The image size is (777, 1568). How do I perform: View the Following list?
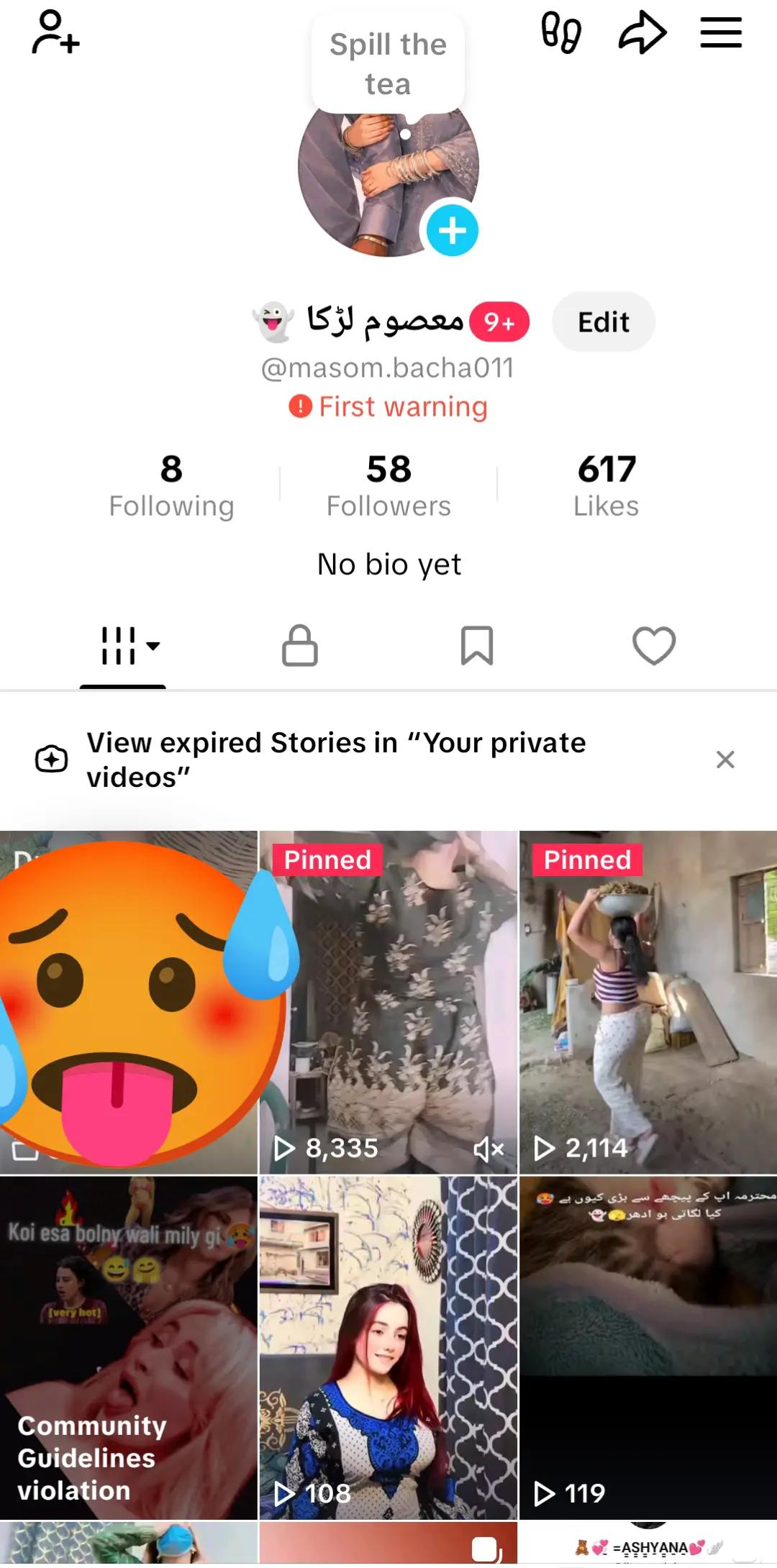[x=171, y=486]
